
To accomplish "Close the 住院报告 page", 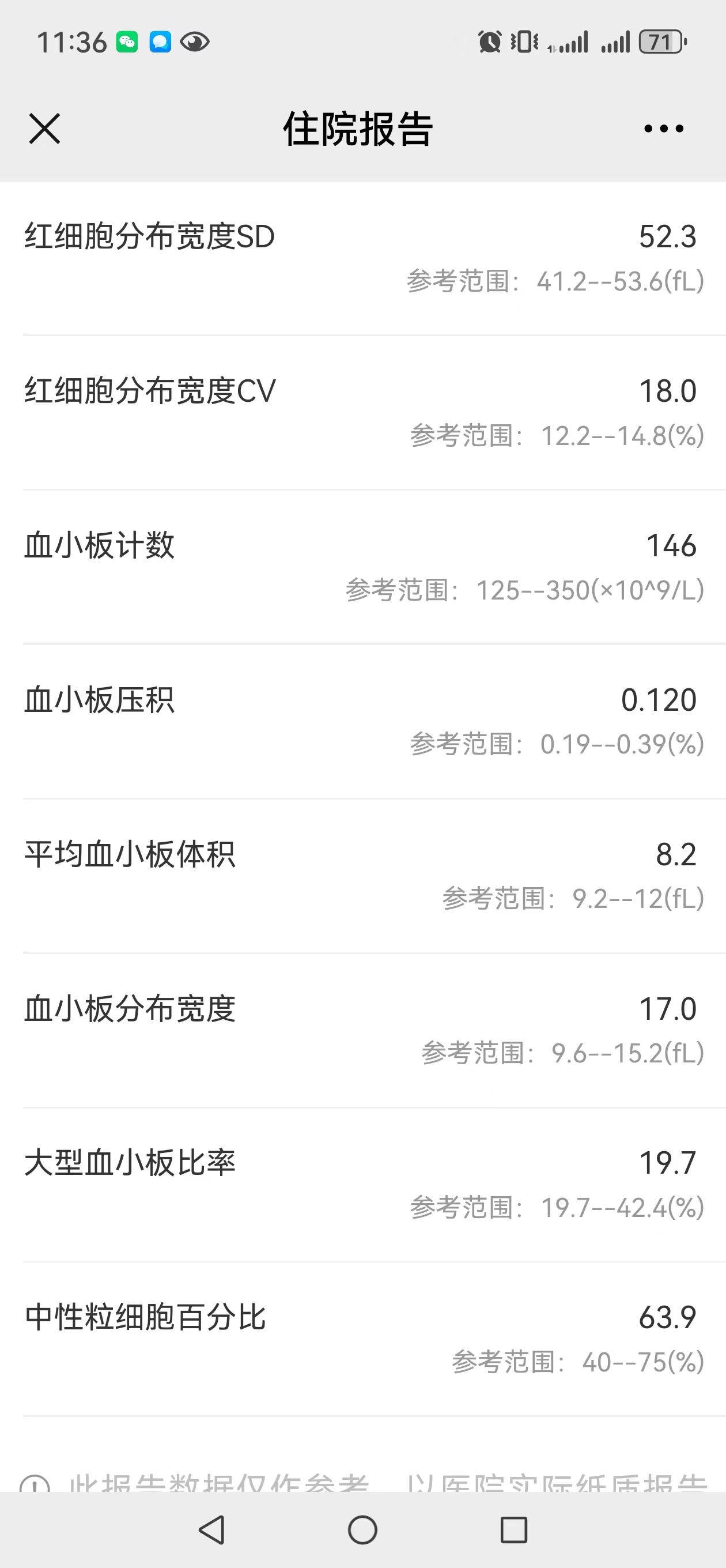I will [44, 129].
